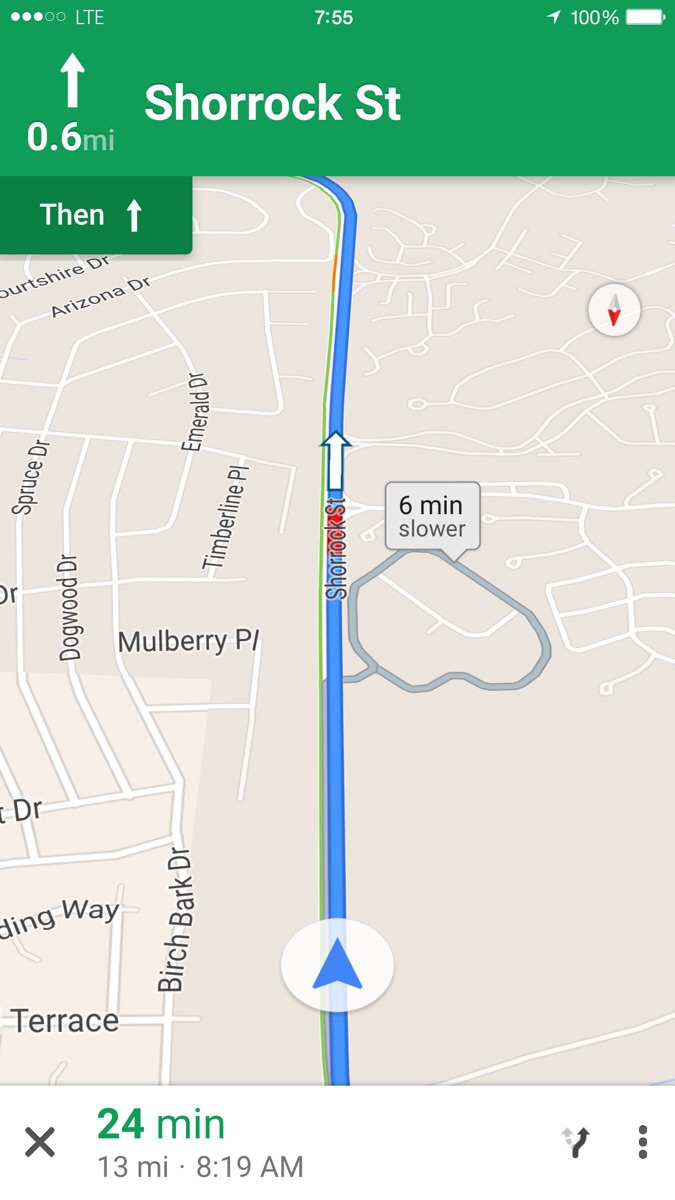Select the 6 min slower alternate route

point(432,516)
